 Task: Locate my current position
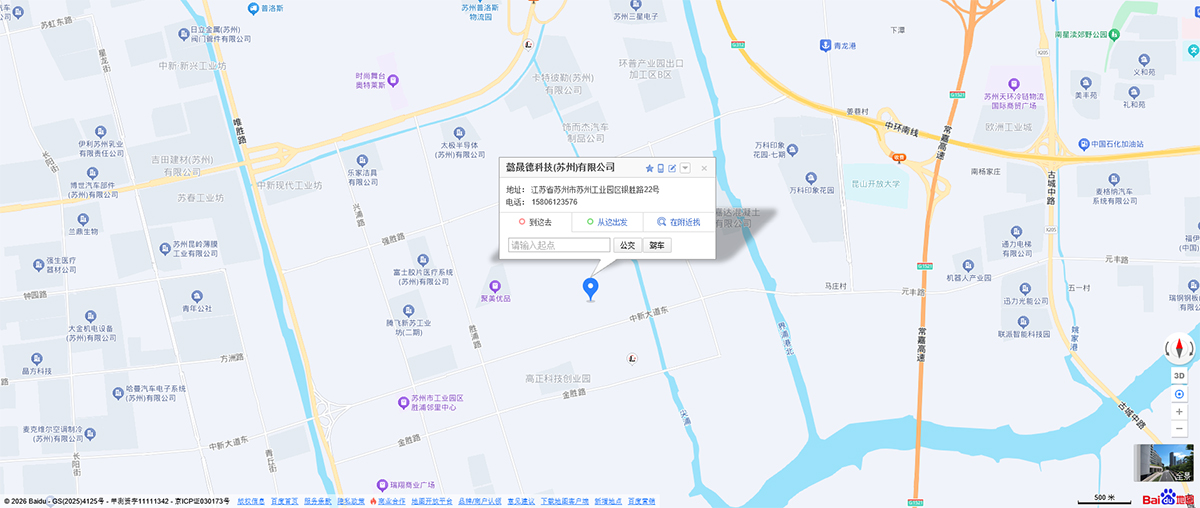click(x=1179, y=394)
